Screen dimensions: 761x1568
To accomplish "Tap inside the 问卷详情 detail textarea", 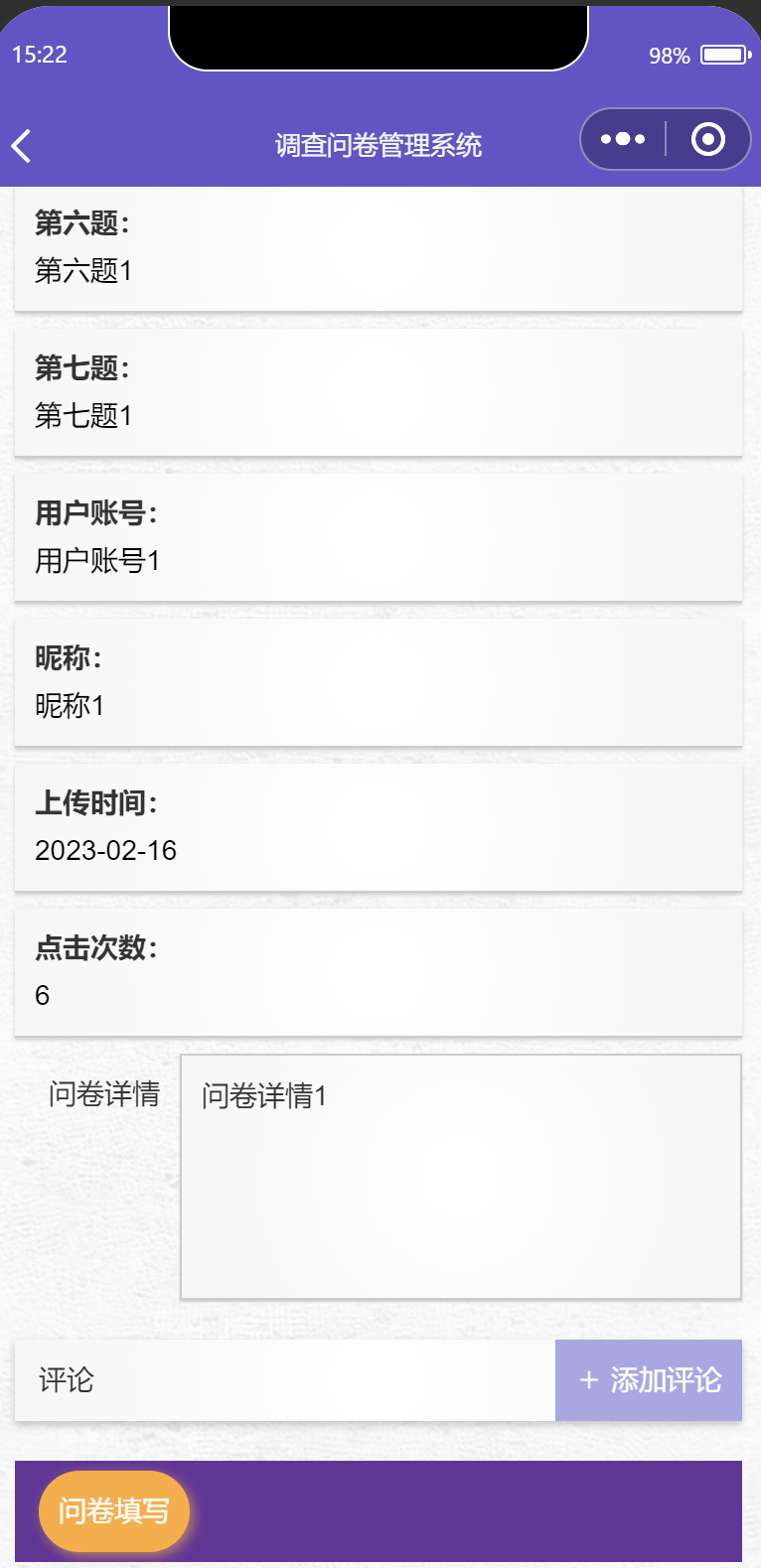I will click(x=460, y=1177).
